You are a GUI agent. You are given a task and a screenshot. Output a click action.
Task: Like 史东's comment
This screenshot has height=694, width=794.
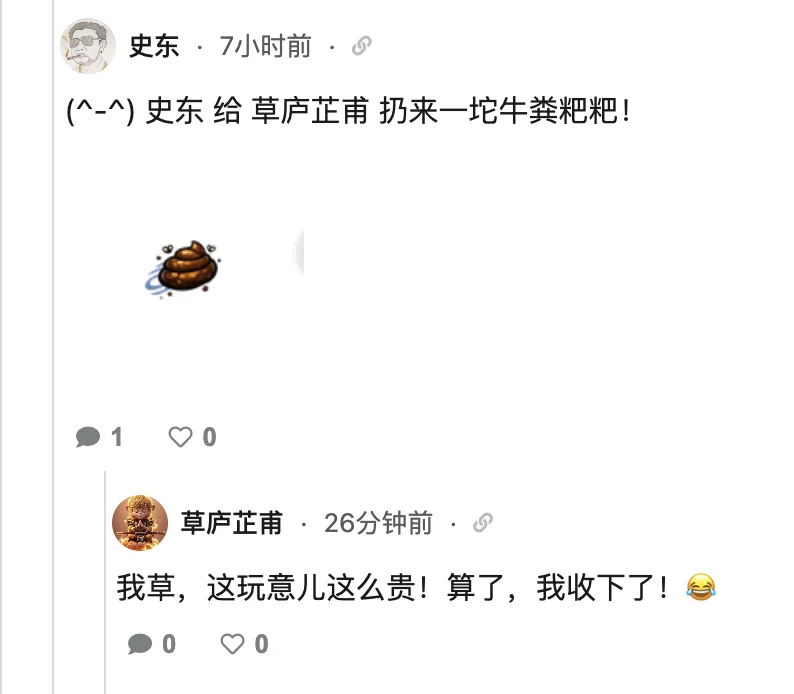click(x=180, y=437)
